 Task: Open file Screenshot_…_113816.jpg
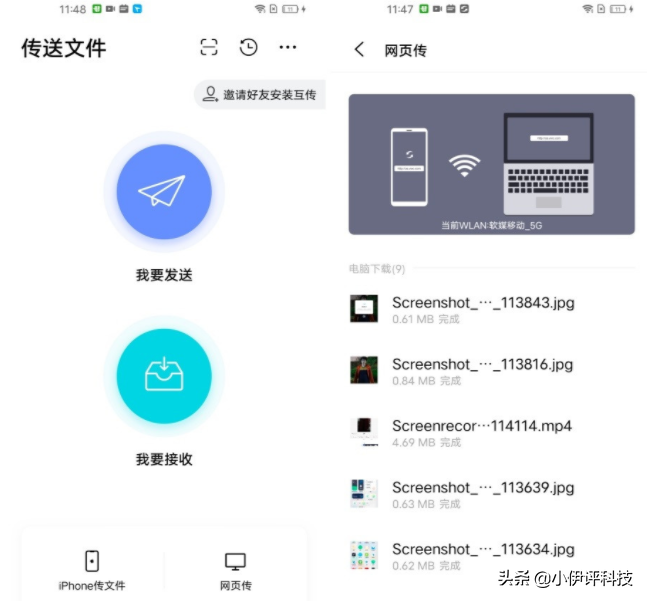point(482,371)
